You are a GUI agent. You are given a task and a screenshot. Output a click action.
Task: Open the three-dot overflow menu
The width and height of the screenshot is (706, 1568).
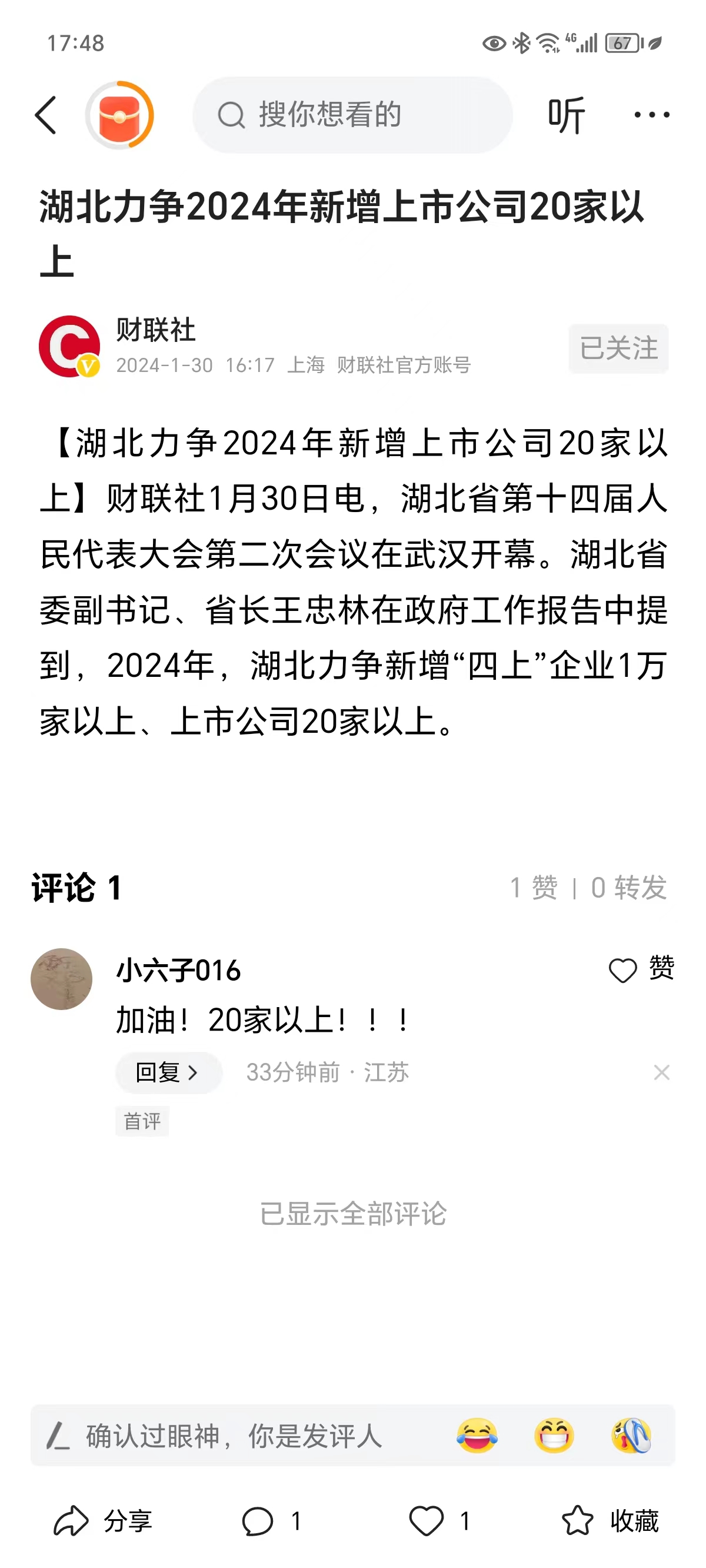point(651,115)
